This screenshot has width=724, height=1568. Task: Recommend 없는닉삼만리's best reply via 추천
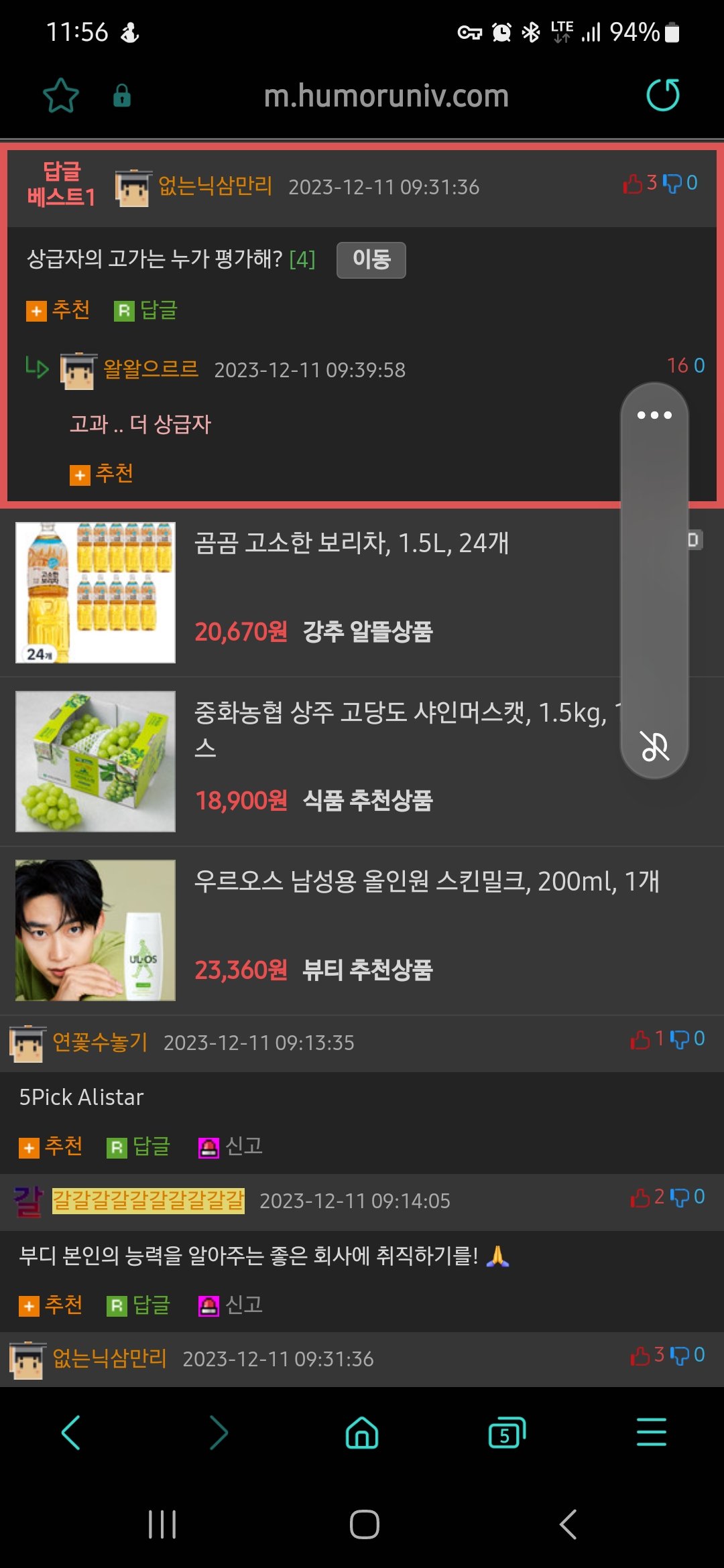[x=58, y=310]
